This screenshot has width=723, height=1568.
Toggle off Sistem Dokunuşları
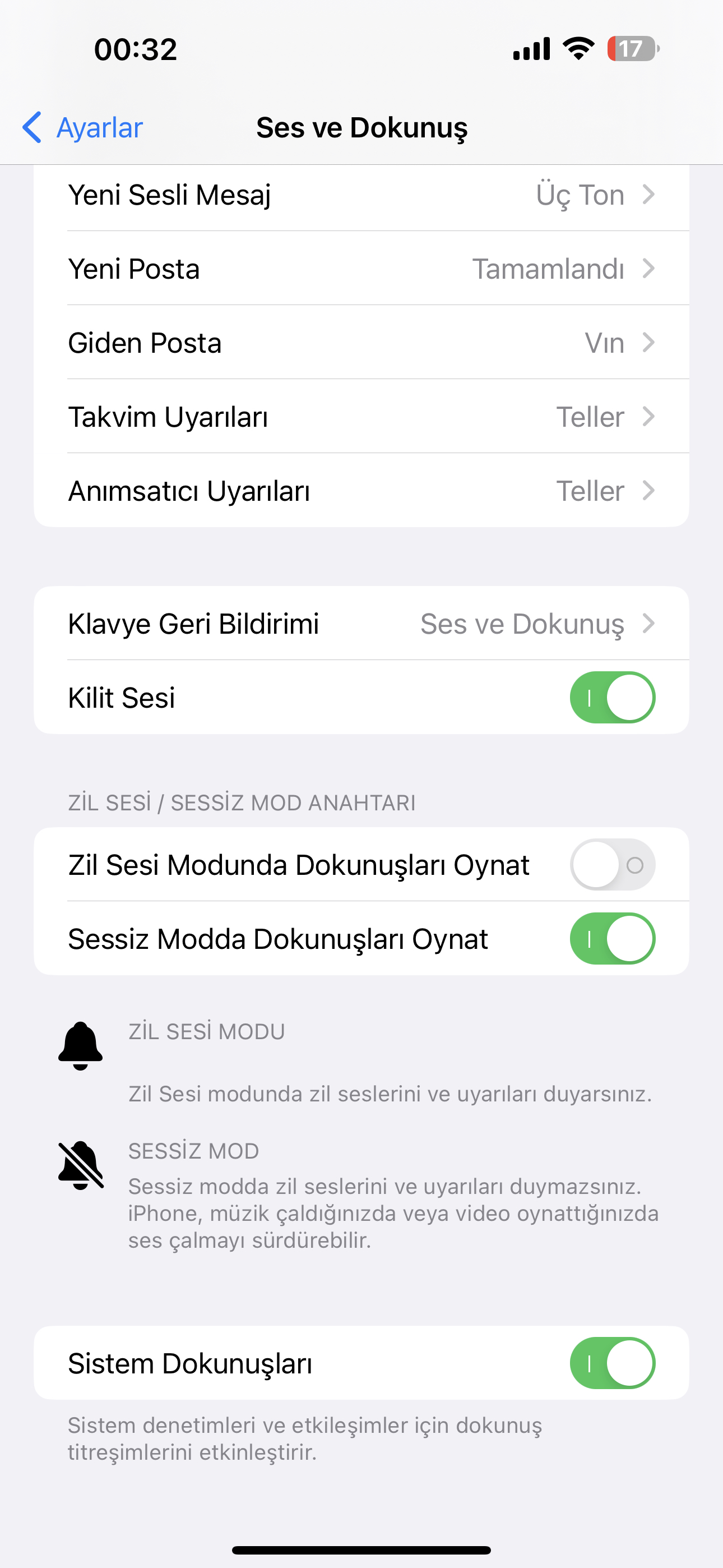(612, 1363)
